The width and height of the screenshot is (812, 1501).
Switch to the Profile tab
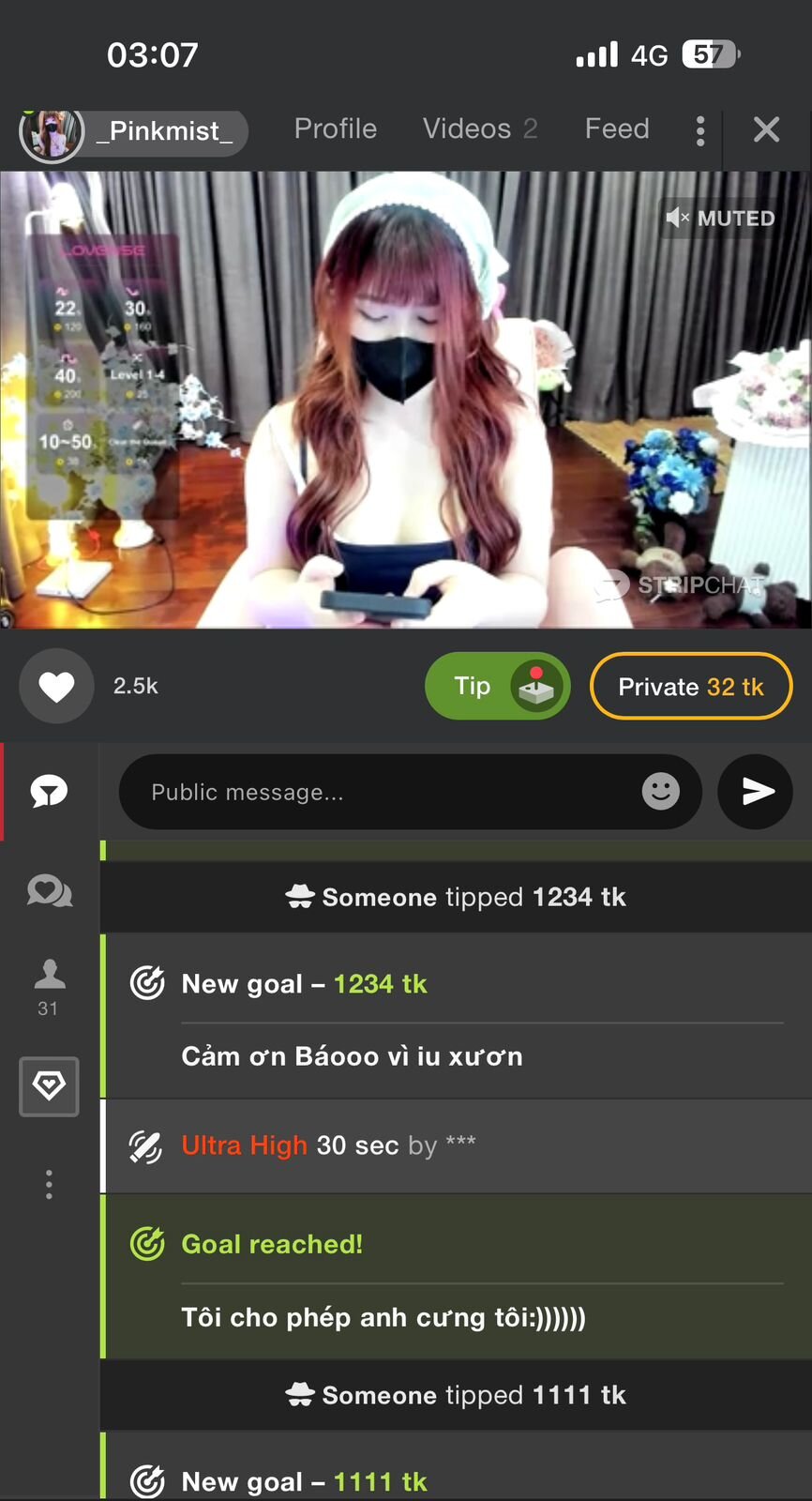tap(335, 129)
